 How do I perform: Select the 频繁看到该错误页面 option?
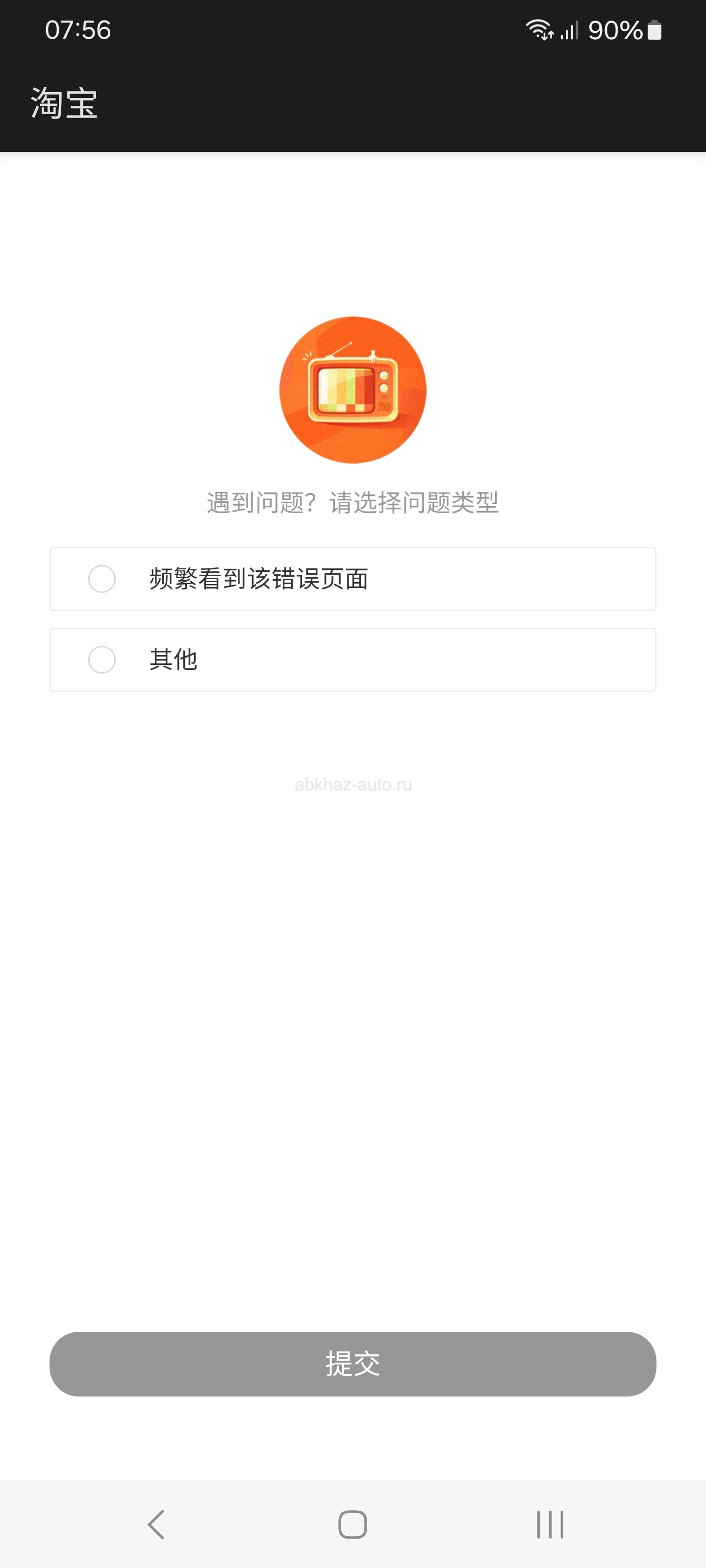(353, 579)
